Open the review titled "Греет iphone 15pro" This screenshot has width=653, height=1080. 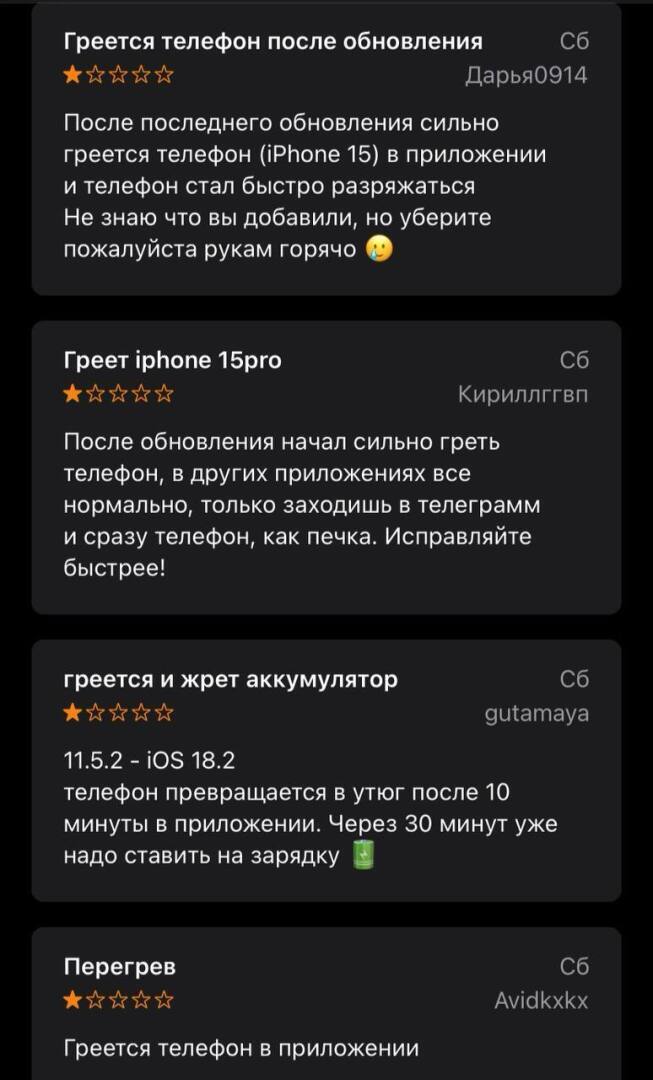[326, 468]
